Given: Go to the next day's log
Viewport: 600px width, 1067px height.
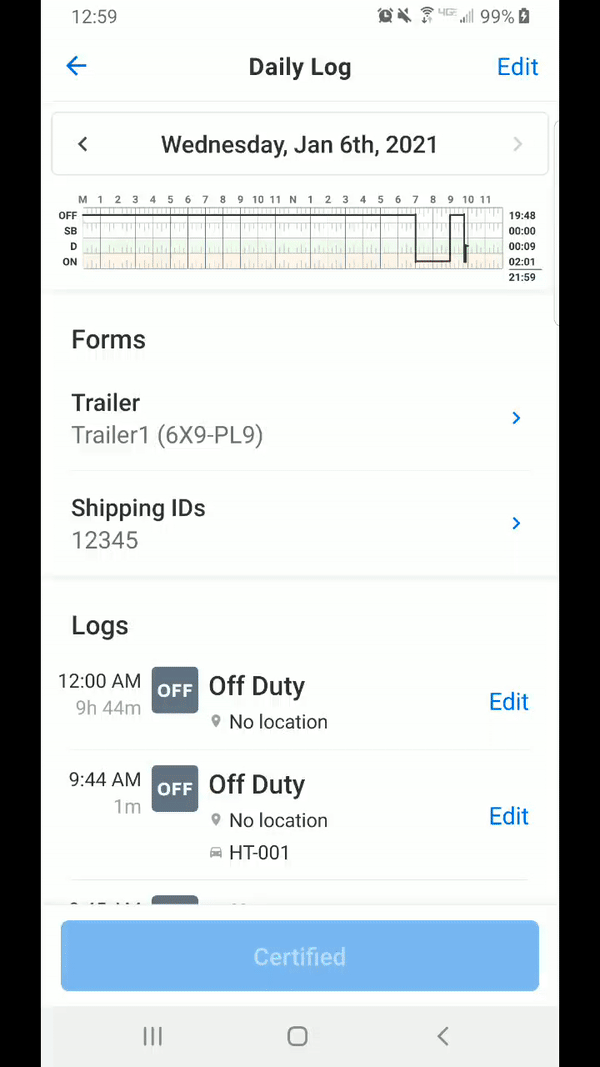Looking at the screenshot, I should (x=517, y=144).
